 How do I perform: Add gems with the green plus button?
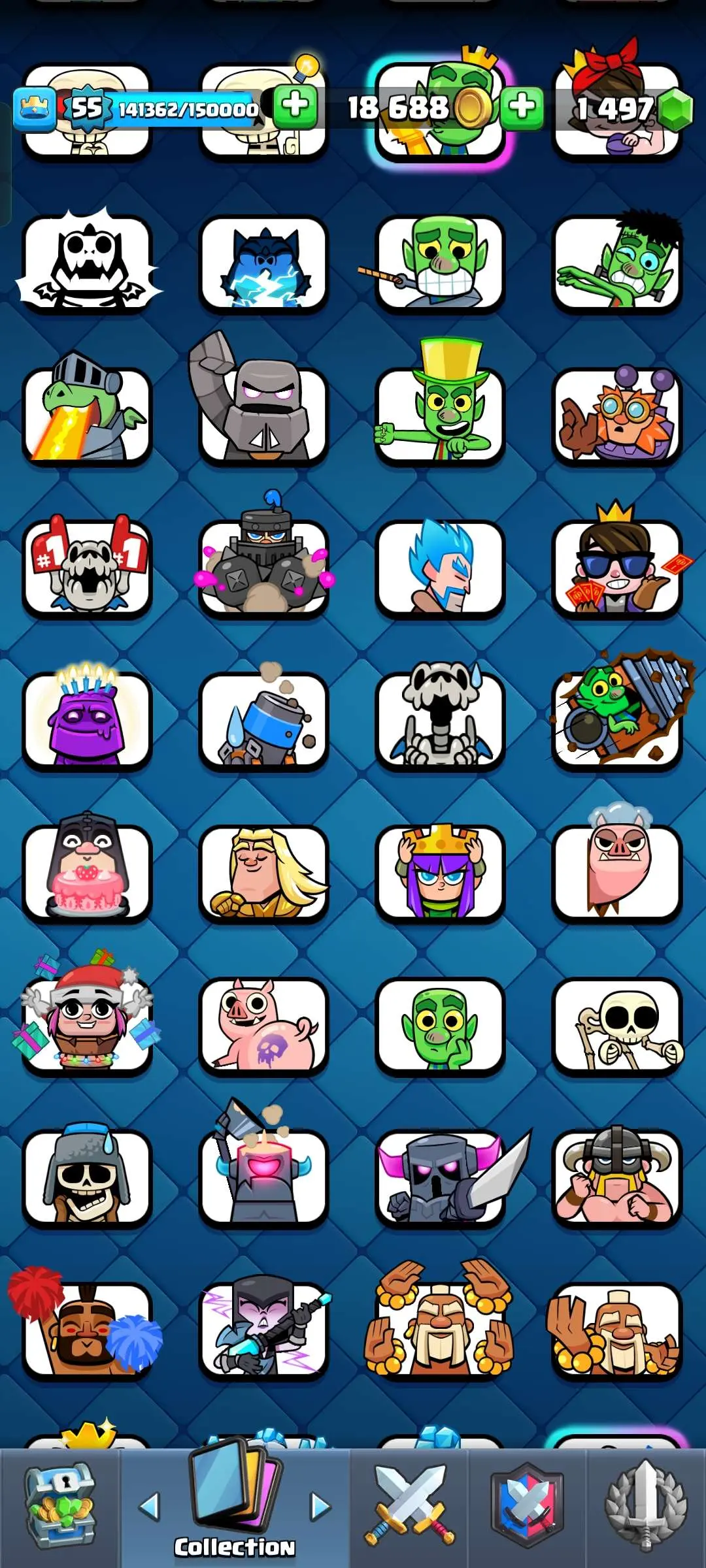coord(522,107)
